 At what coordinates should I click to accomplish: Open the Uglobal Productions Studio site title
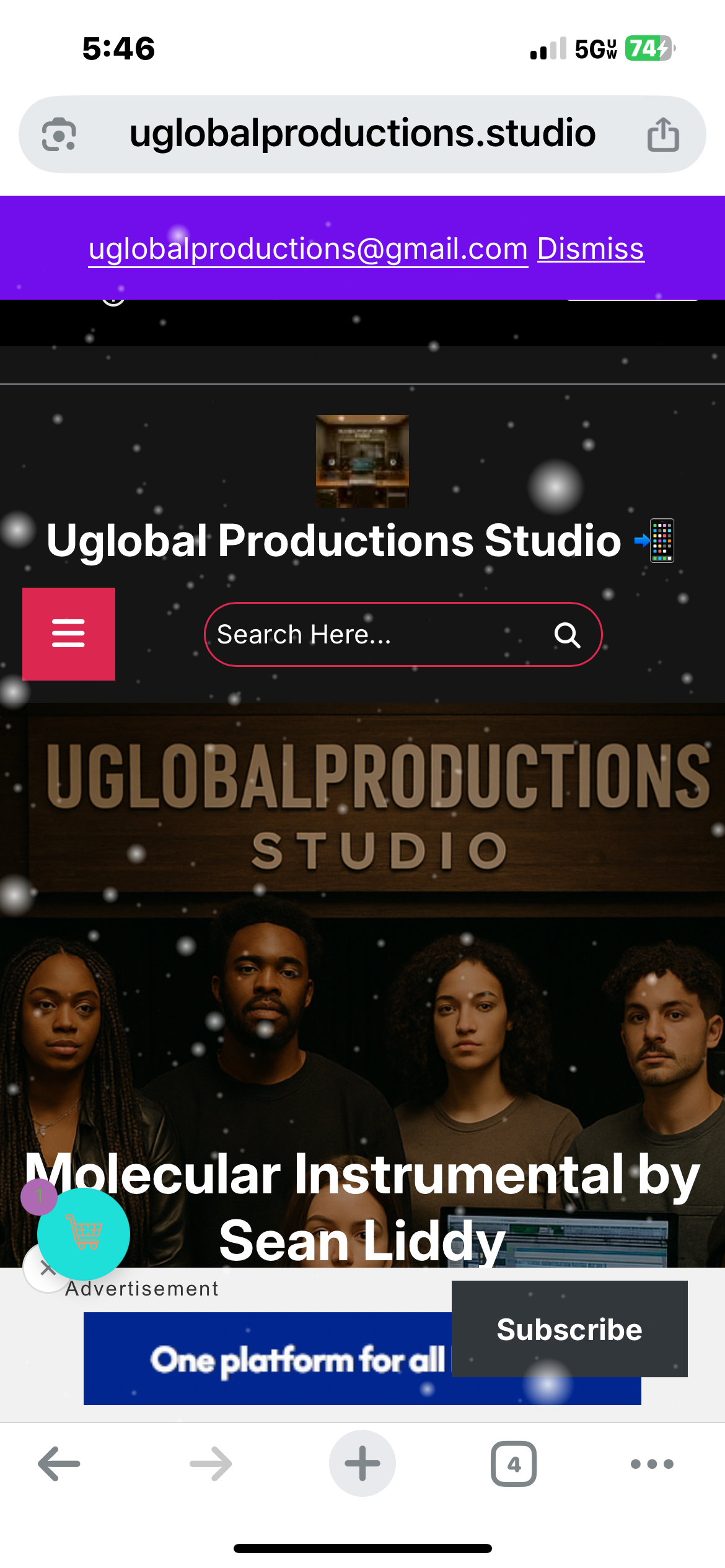[334, 541]
